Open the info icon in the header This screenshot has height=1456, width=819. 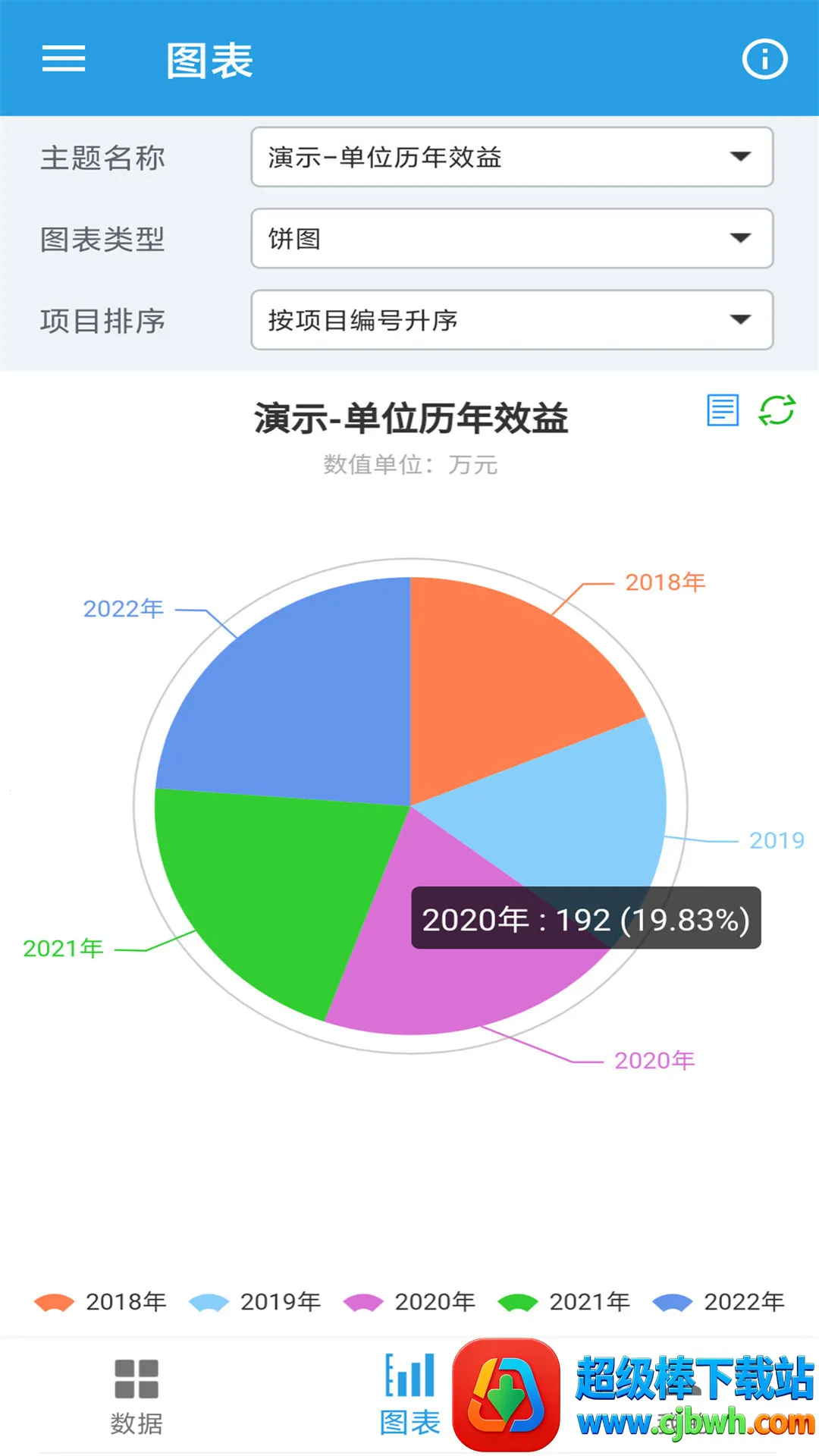click(764, 59)
